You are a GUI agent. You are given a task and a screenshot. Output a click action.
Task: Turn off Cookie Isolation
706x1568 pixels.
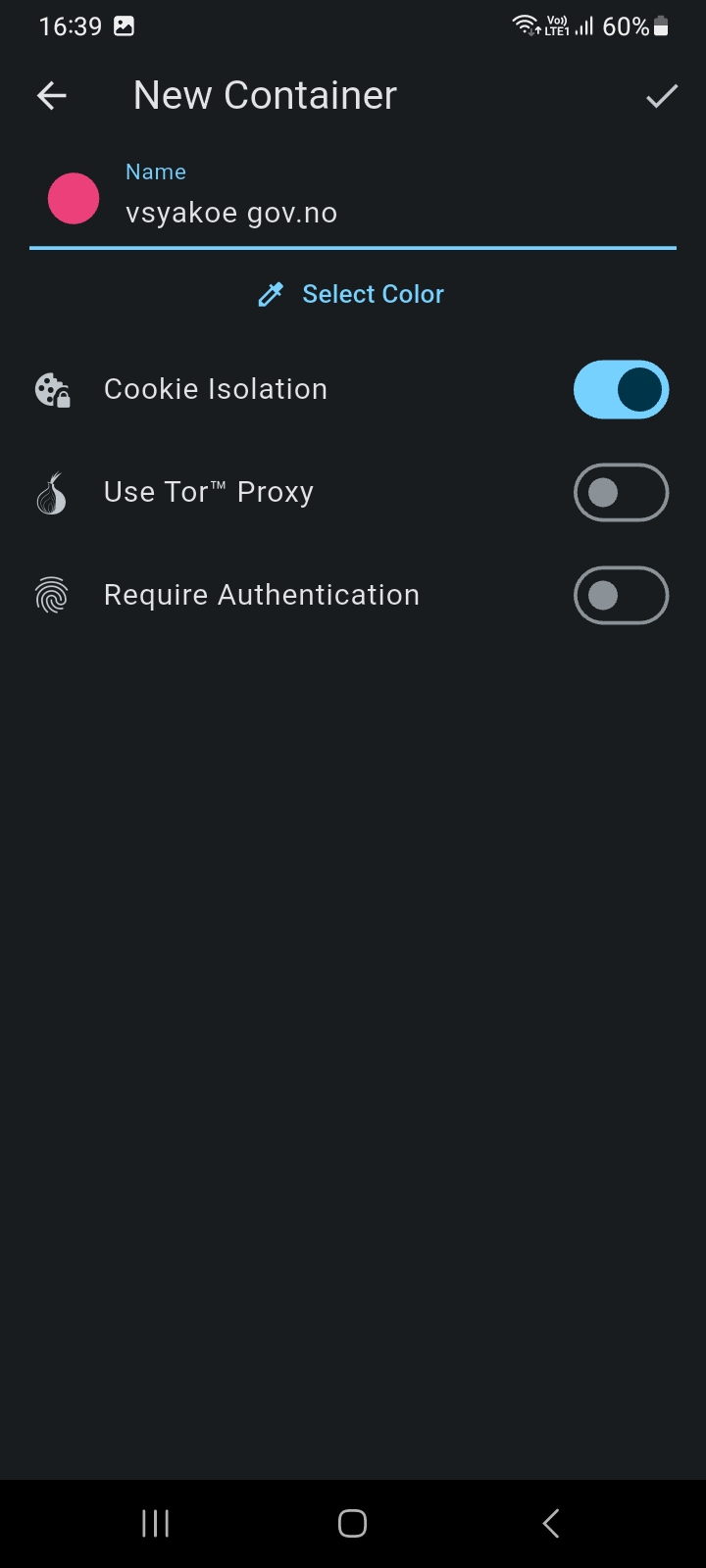621,389
